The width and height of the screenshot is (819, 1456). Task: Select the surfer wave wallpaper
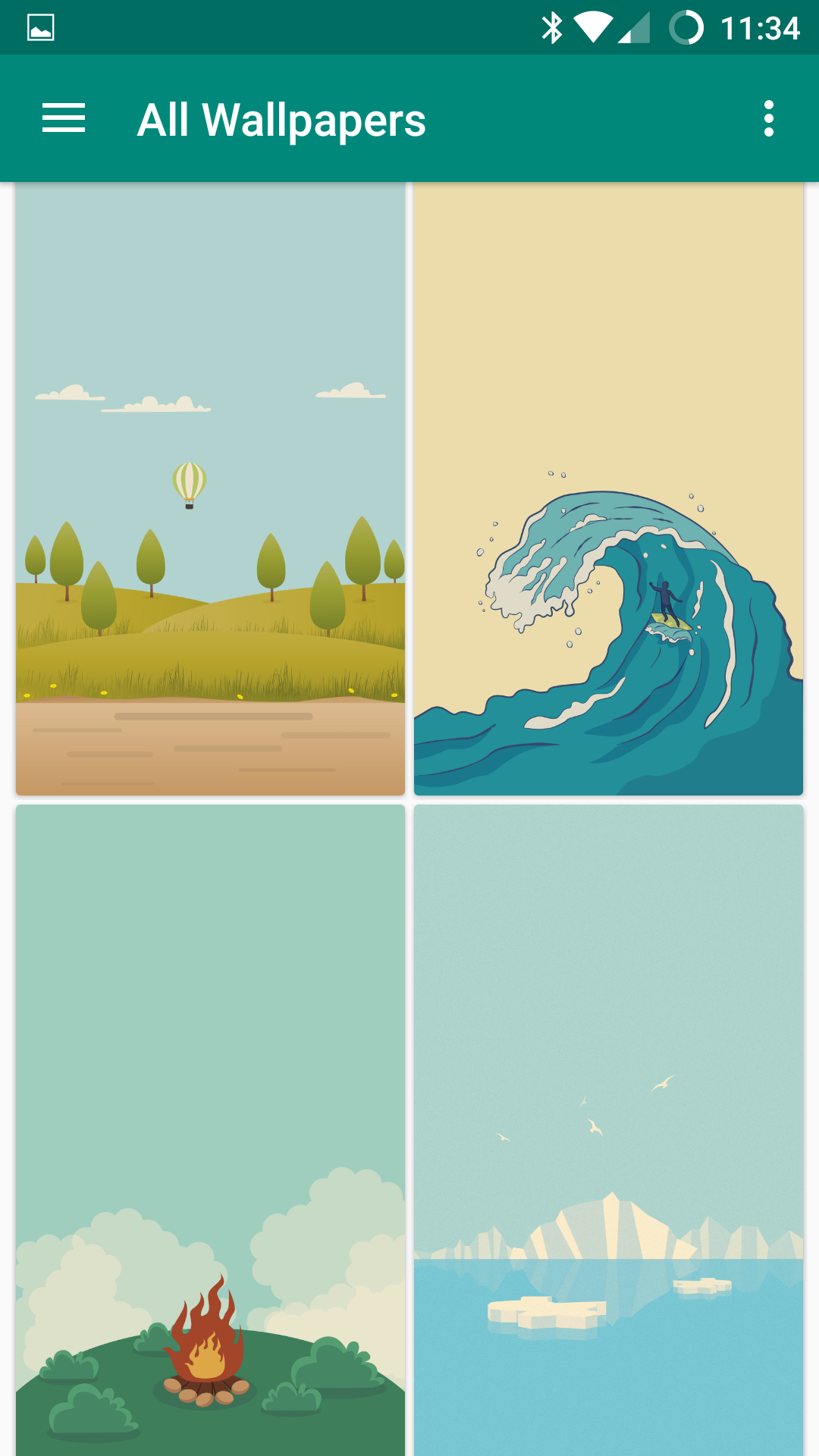click(608, 488)
